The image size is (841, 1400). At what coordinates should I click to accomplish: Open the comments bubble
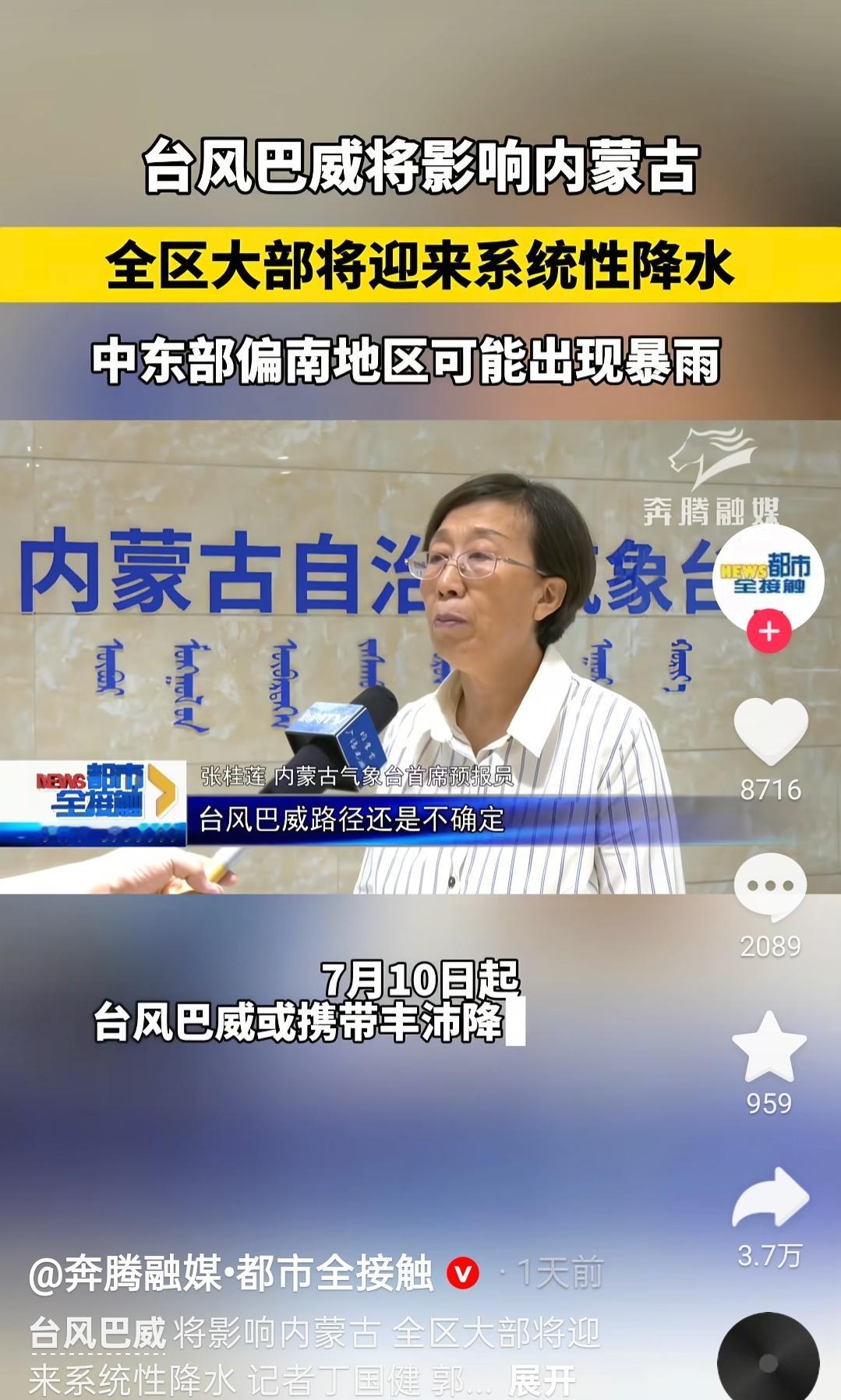(770, 887)
